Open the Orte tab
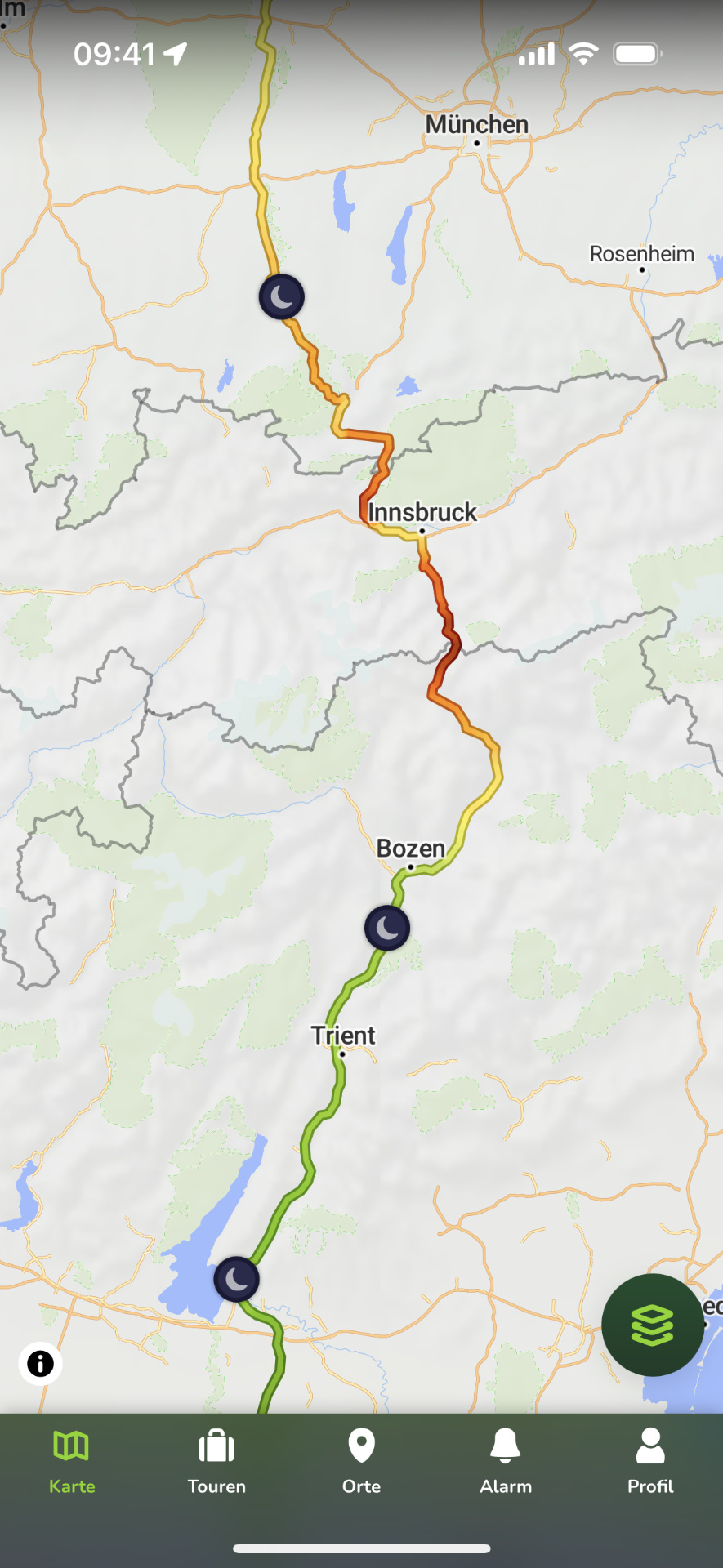723x1568 pixels. (361, 1462)
